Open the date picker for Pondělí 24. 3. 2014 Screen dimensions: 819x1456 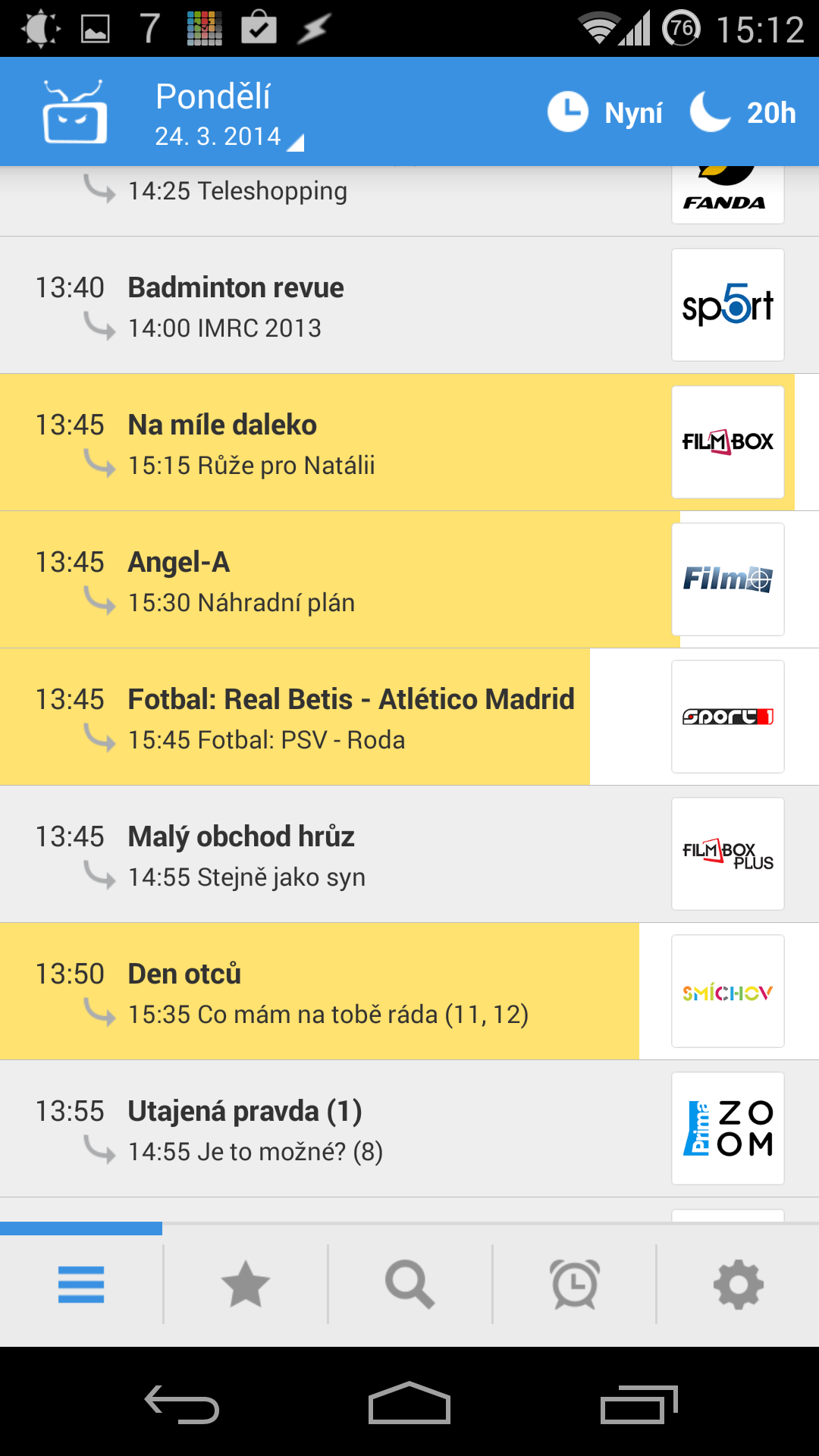229,114
